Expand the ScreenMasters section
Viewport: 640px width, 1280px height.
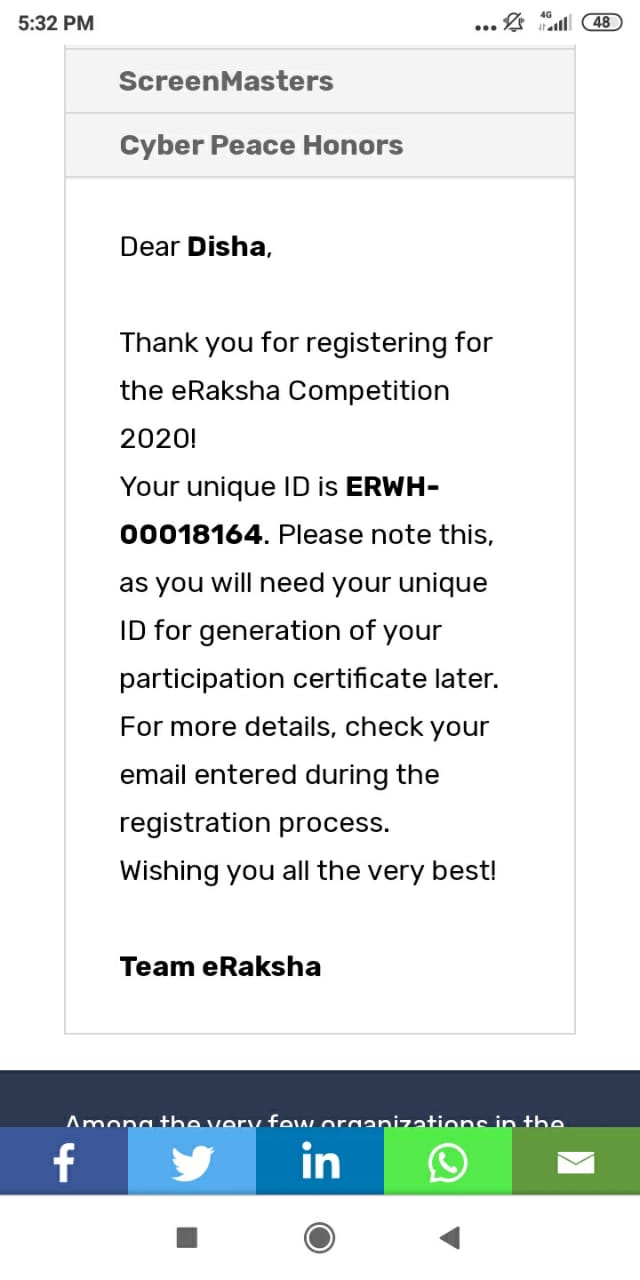tap(320, 81)
